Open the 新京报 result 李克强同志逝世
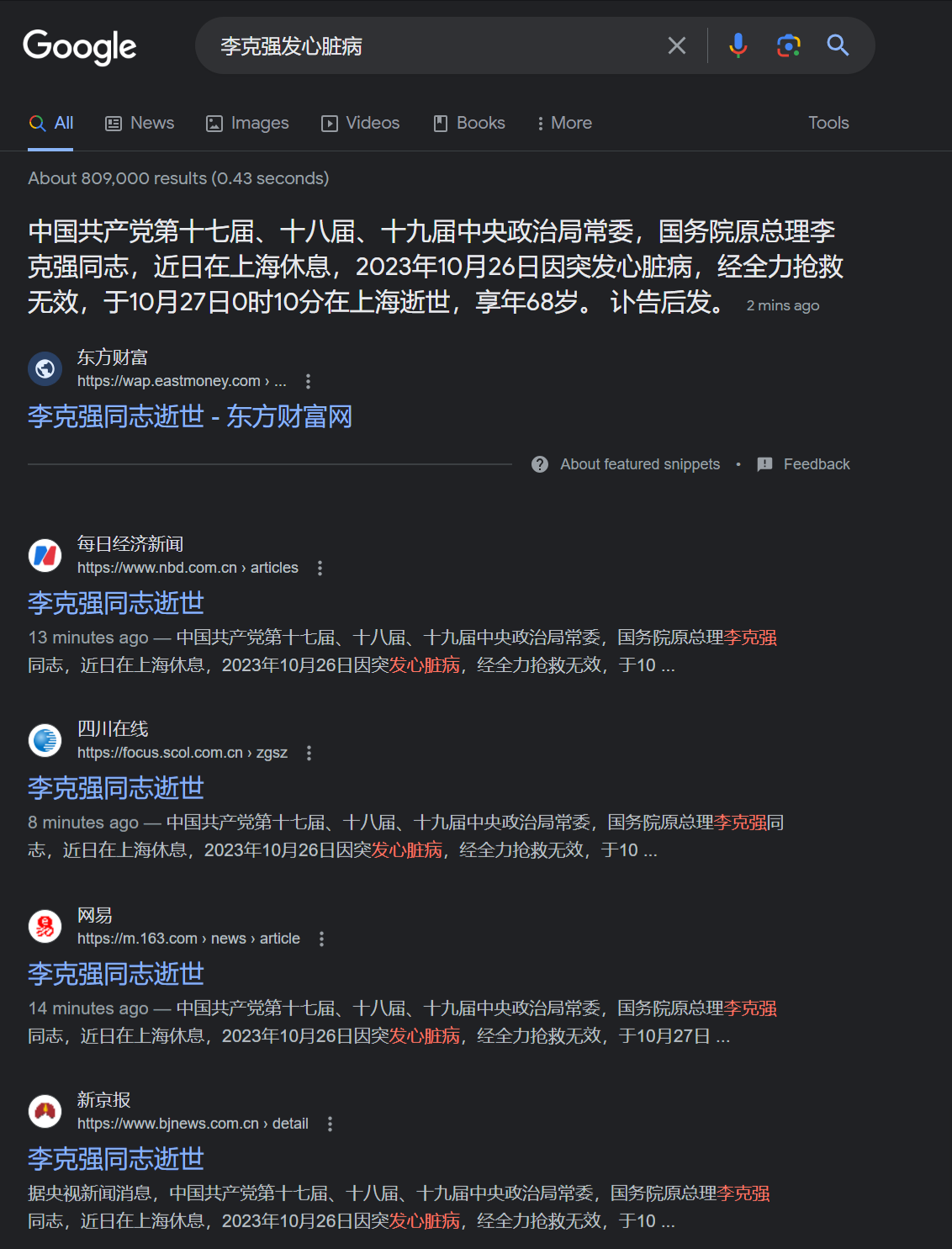Viewport: 952px width, 1249px height. click(x=116, y=1159)
